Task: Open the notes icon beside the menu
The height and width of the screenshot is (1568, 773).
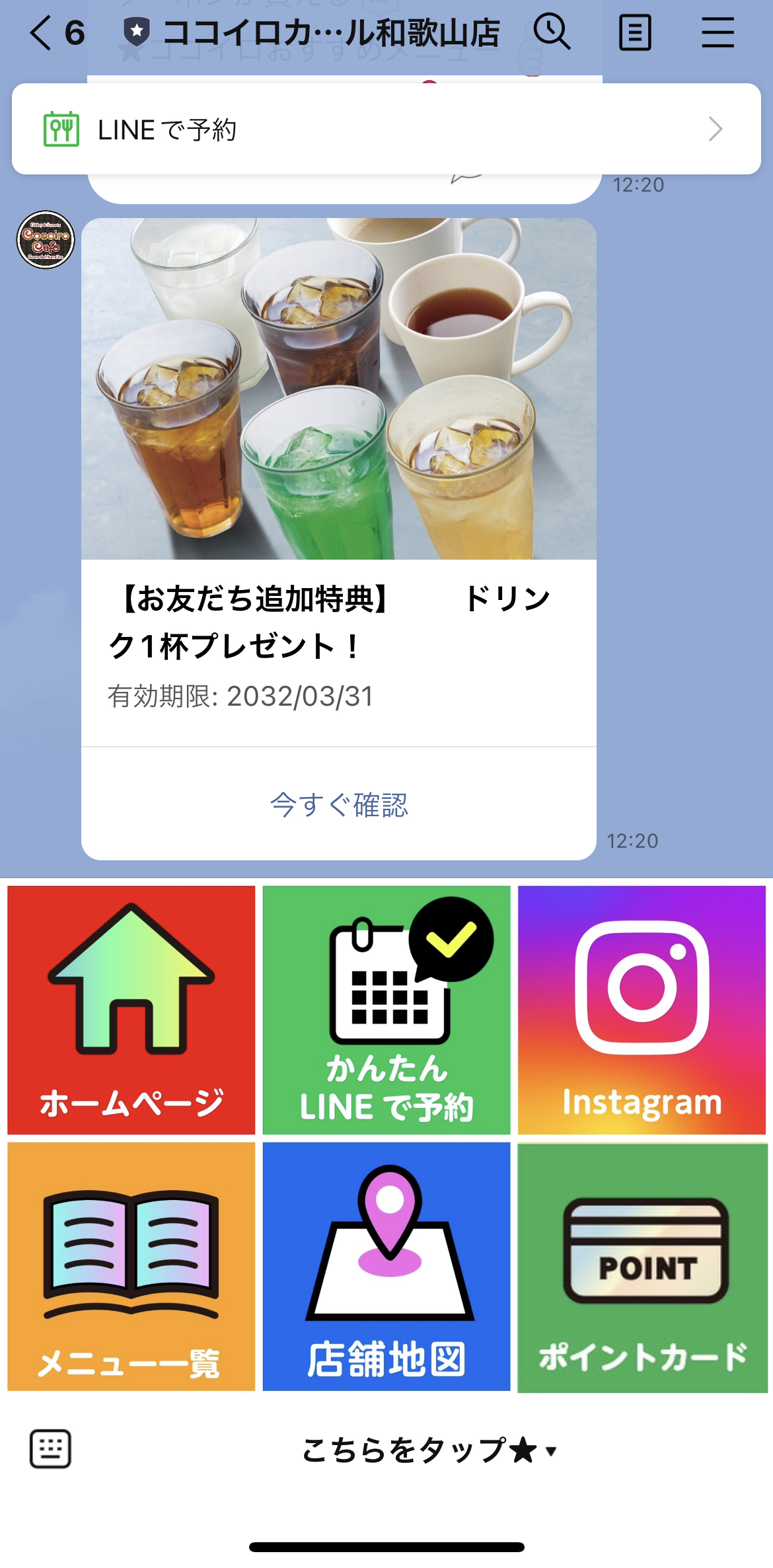Action: click(634, 33)
